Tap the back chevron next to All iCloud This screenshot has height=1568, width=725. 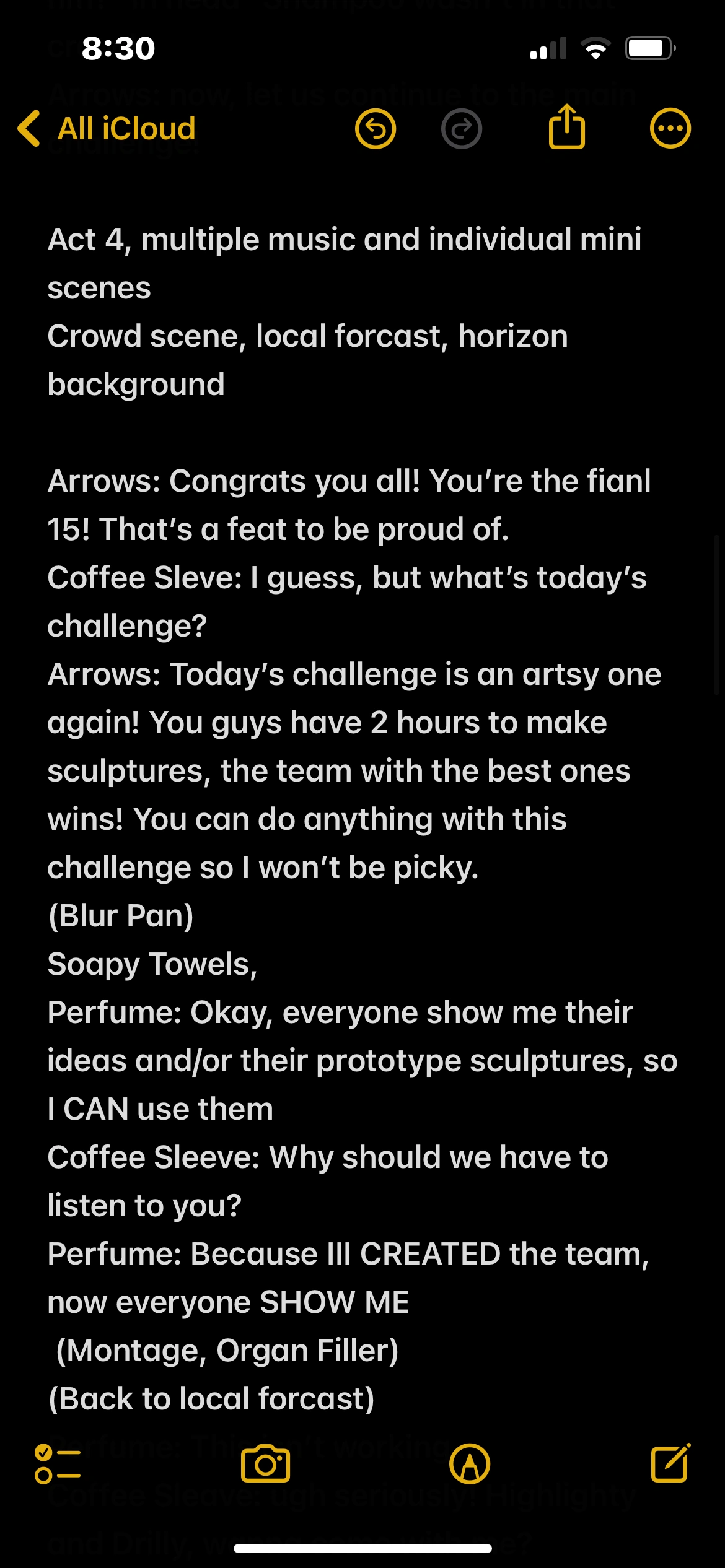(x=27, y=128)
